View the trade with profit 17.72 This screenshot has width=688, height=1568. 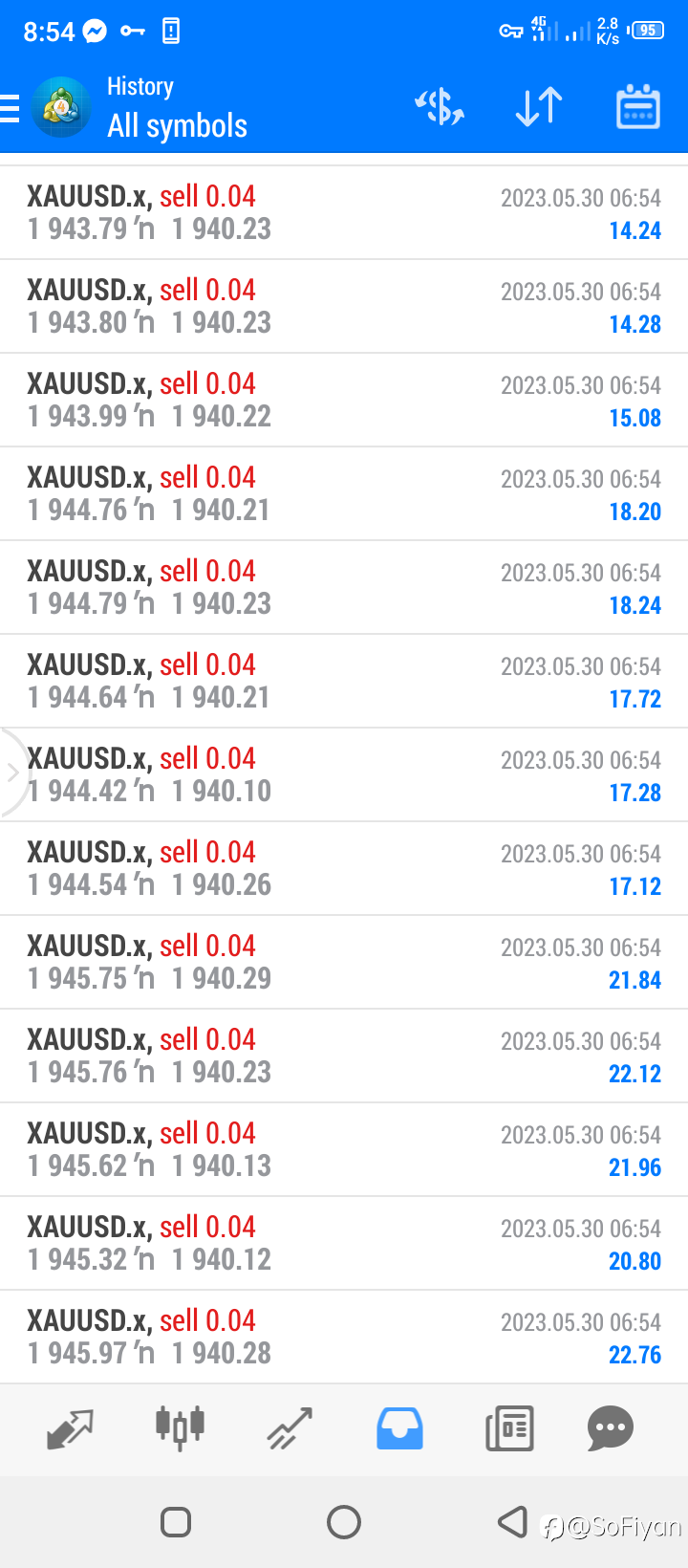344,681
